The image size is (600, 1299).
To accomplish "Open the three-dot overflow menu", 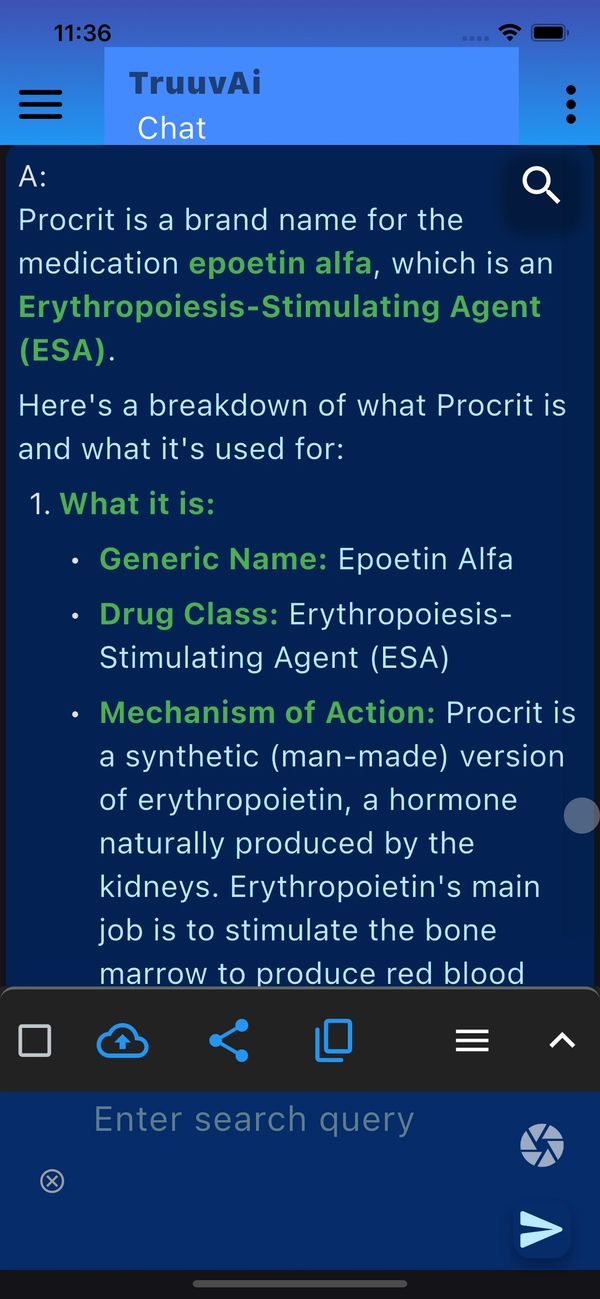I will coord(570,104).
